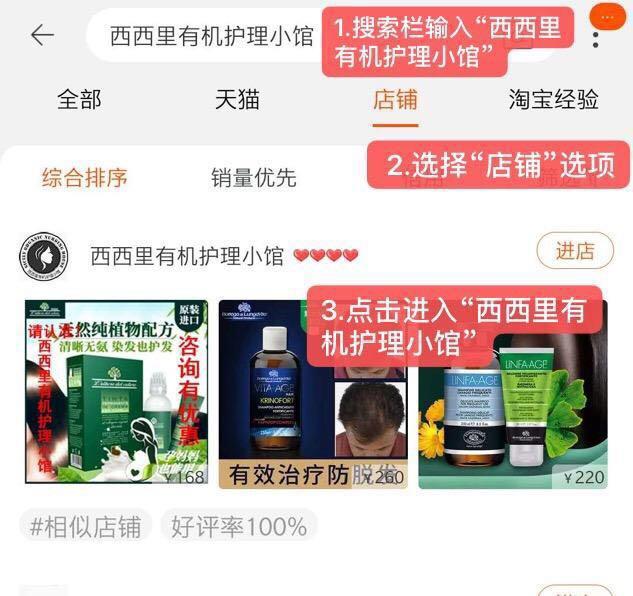Tap the #相似店铺 chip
Screen dimensions: 633x596
click(x=85, y=526)
